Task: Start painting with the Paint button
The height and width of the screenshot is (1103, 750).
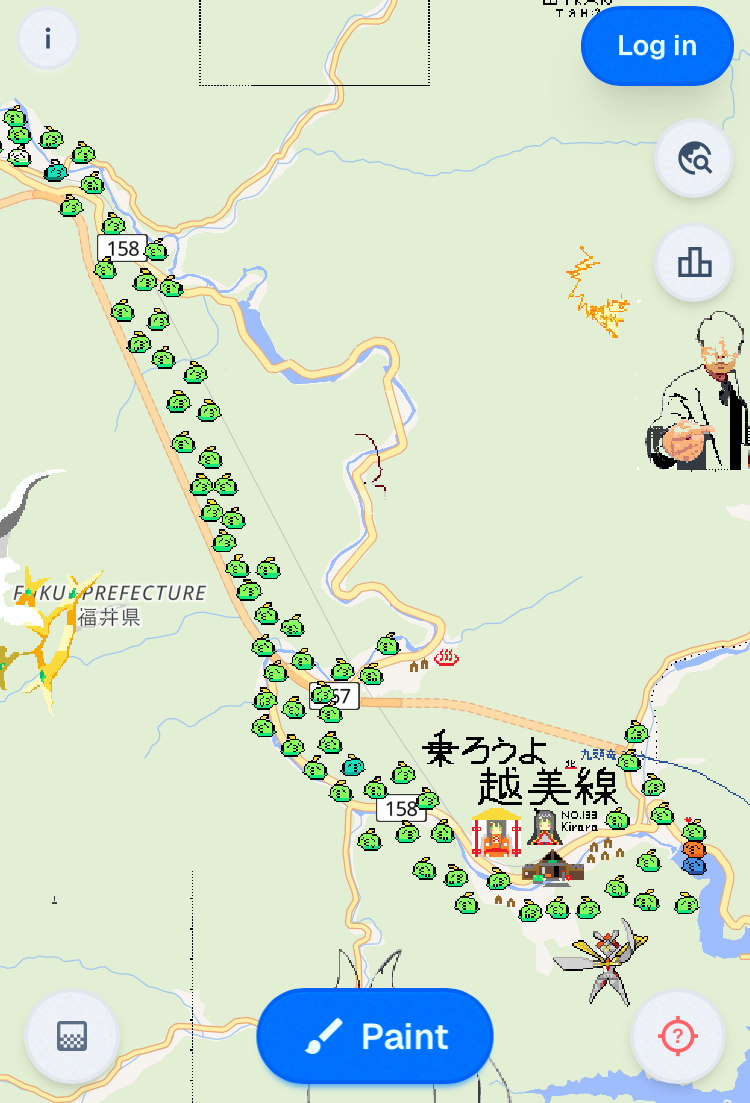Action: (x=375, y=1036)
